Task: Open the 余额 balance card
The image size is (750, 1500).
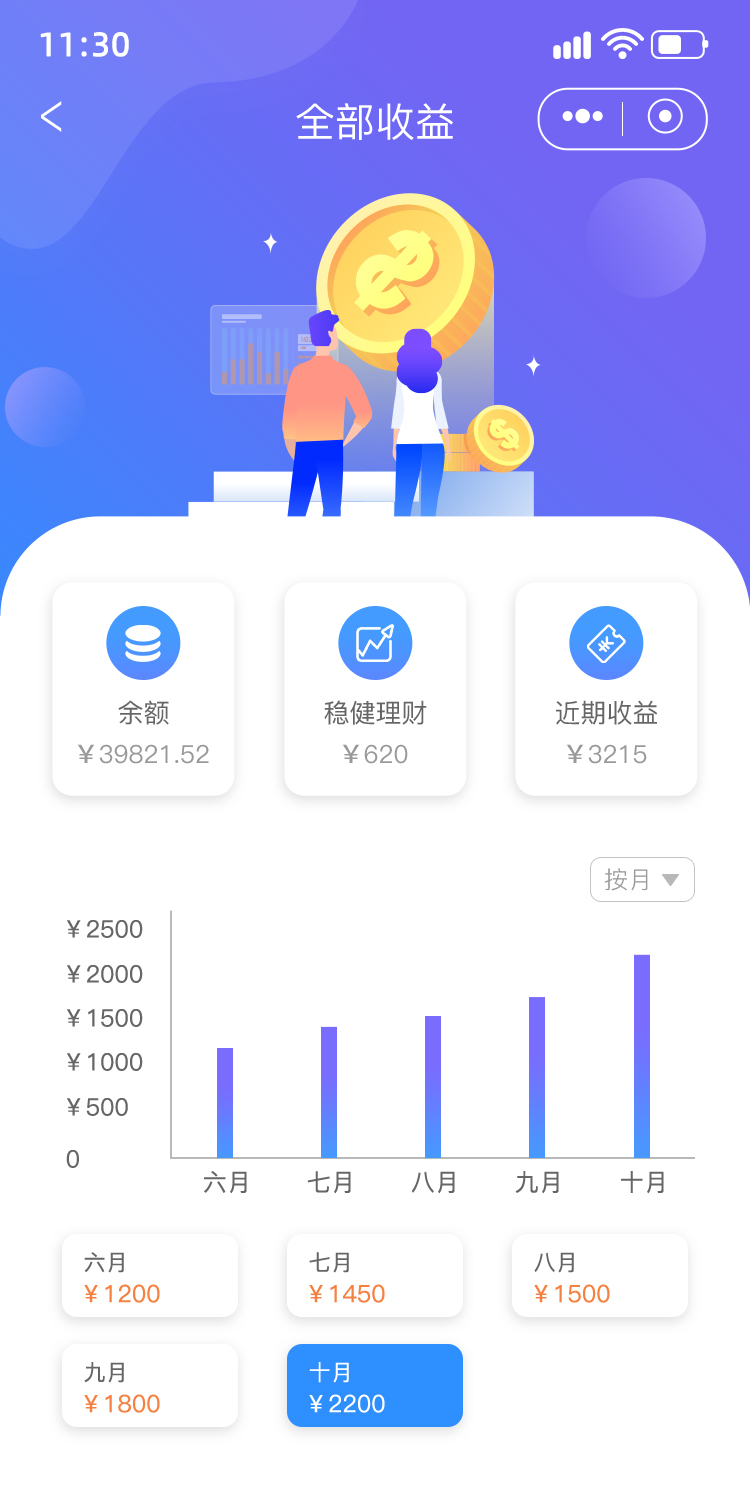Action: (x=143, y=689)
